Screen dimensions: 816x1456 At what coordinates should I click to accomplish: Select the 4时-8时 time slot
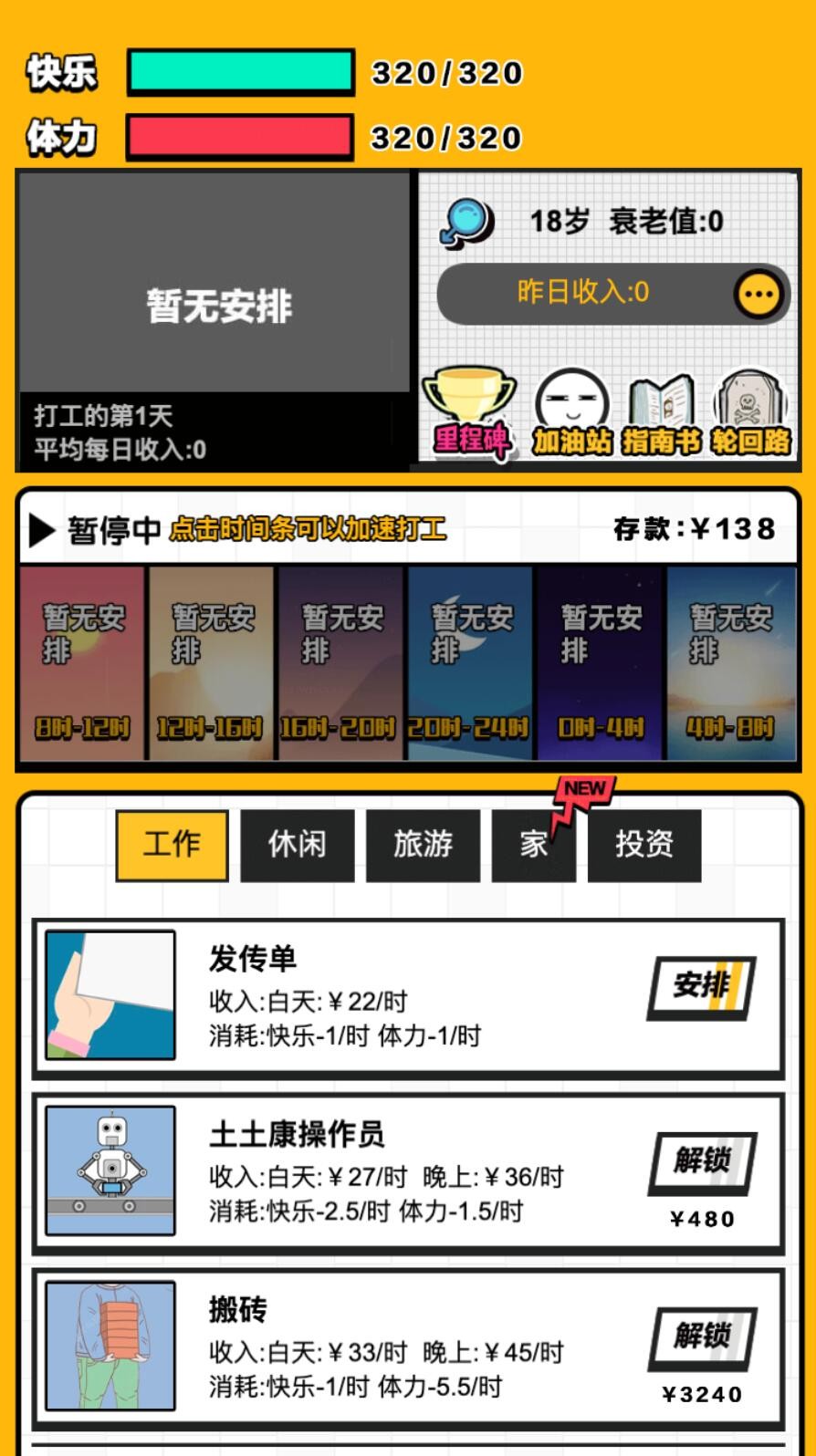point(730,663)
